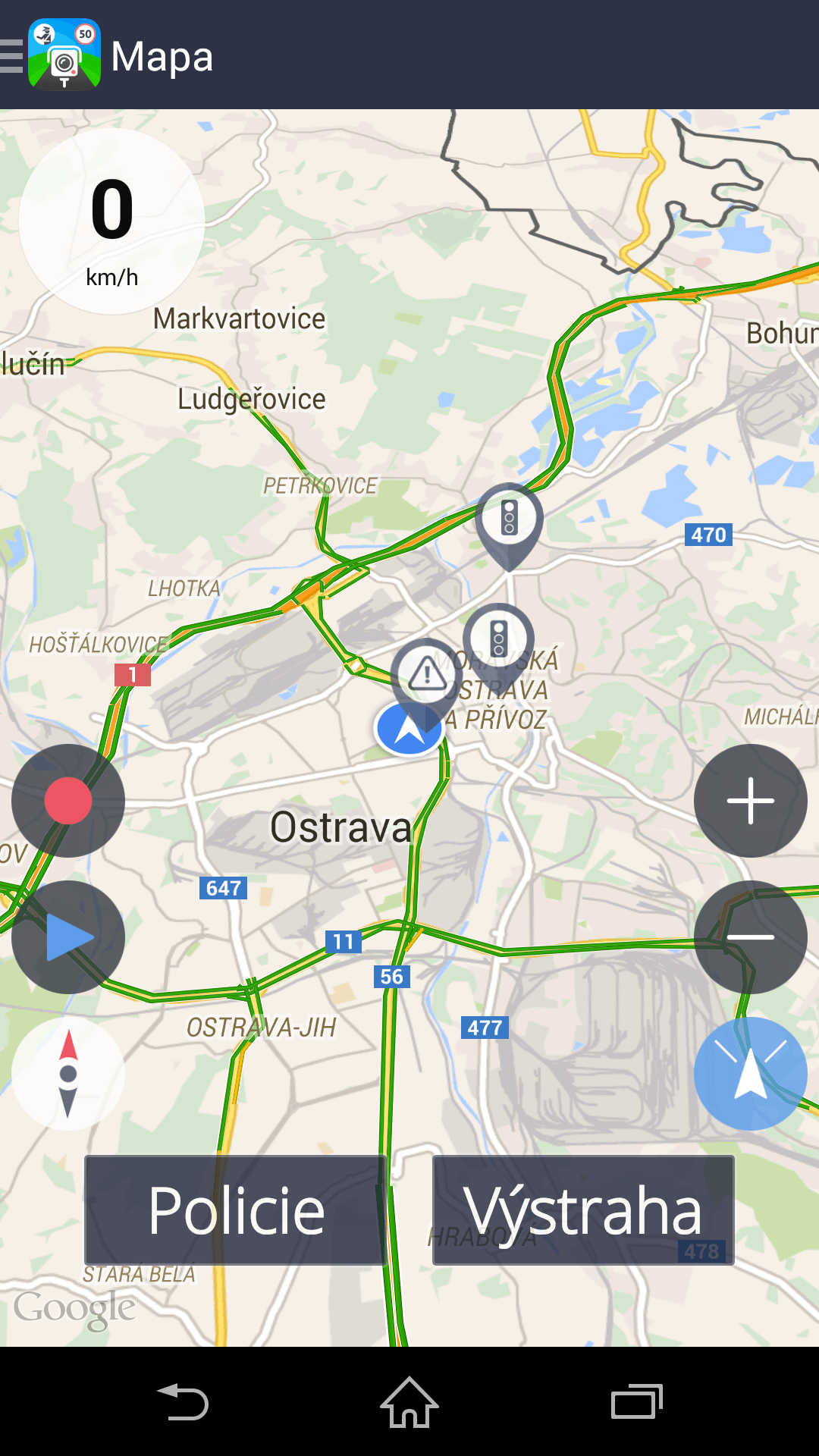This screenshot has width=819, height=1456.
Task: Tap the blue play button
Action: [x=68, y=937]
